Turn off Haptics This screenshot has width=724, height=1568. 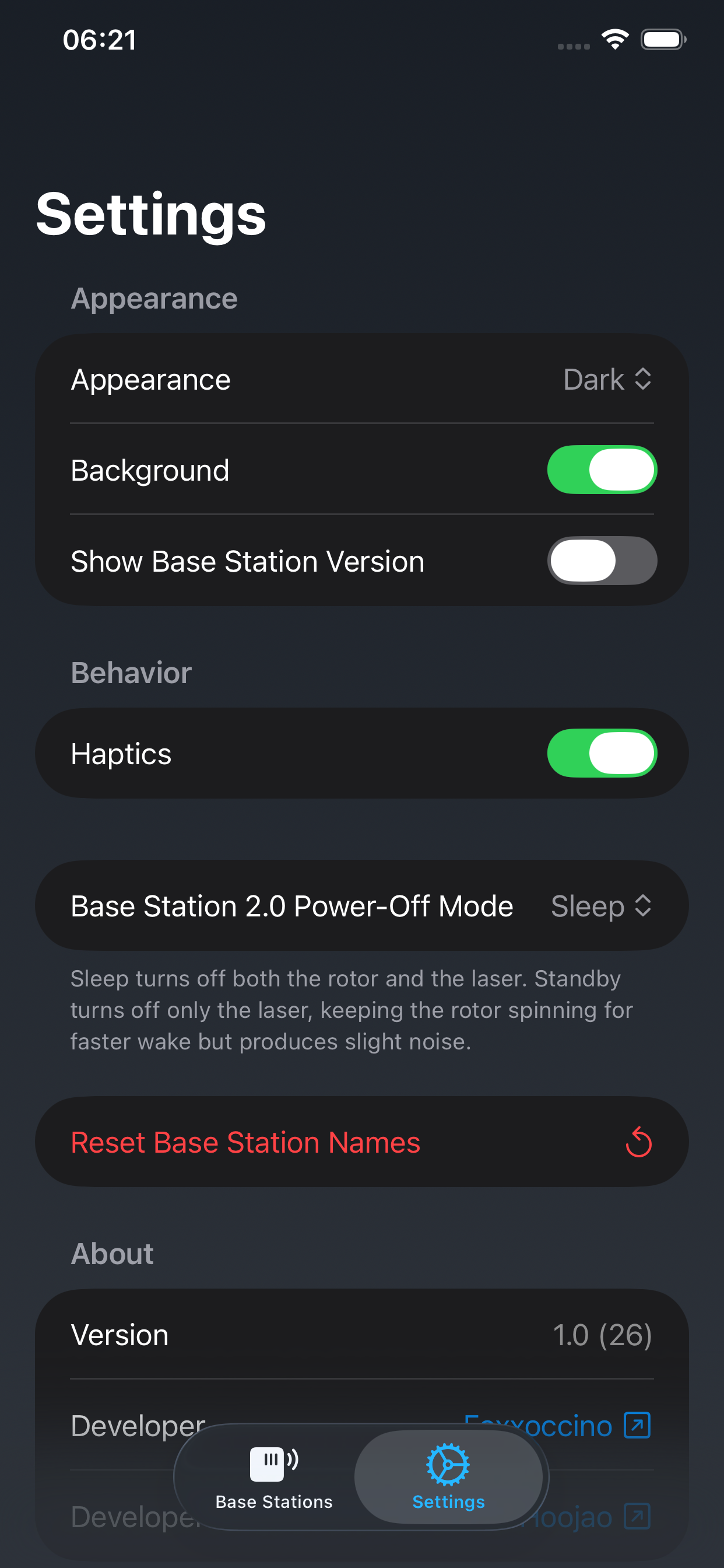(602, 753)
